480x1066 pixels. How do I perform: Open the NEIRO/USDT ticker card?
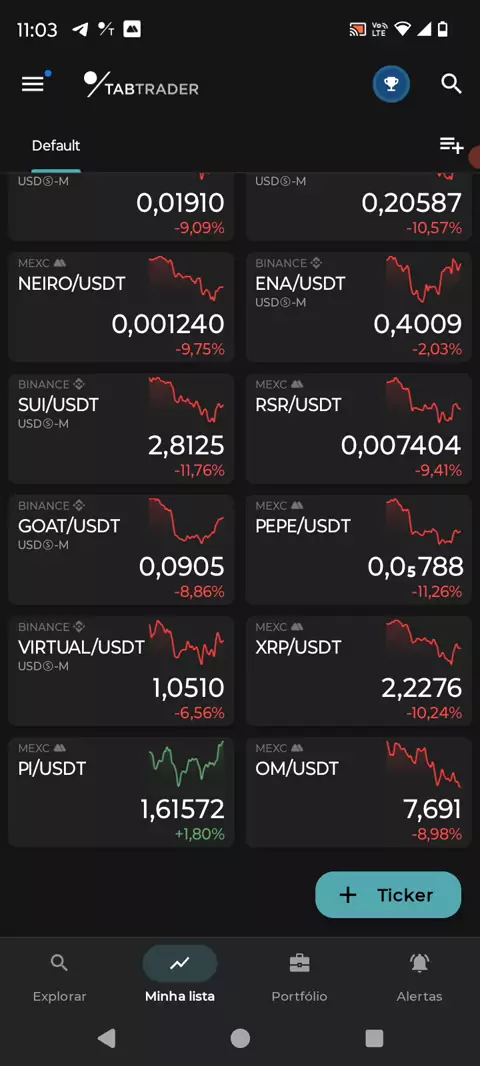121,307
